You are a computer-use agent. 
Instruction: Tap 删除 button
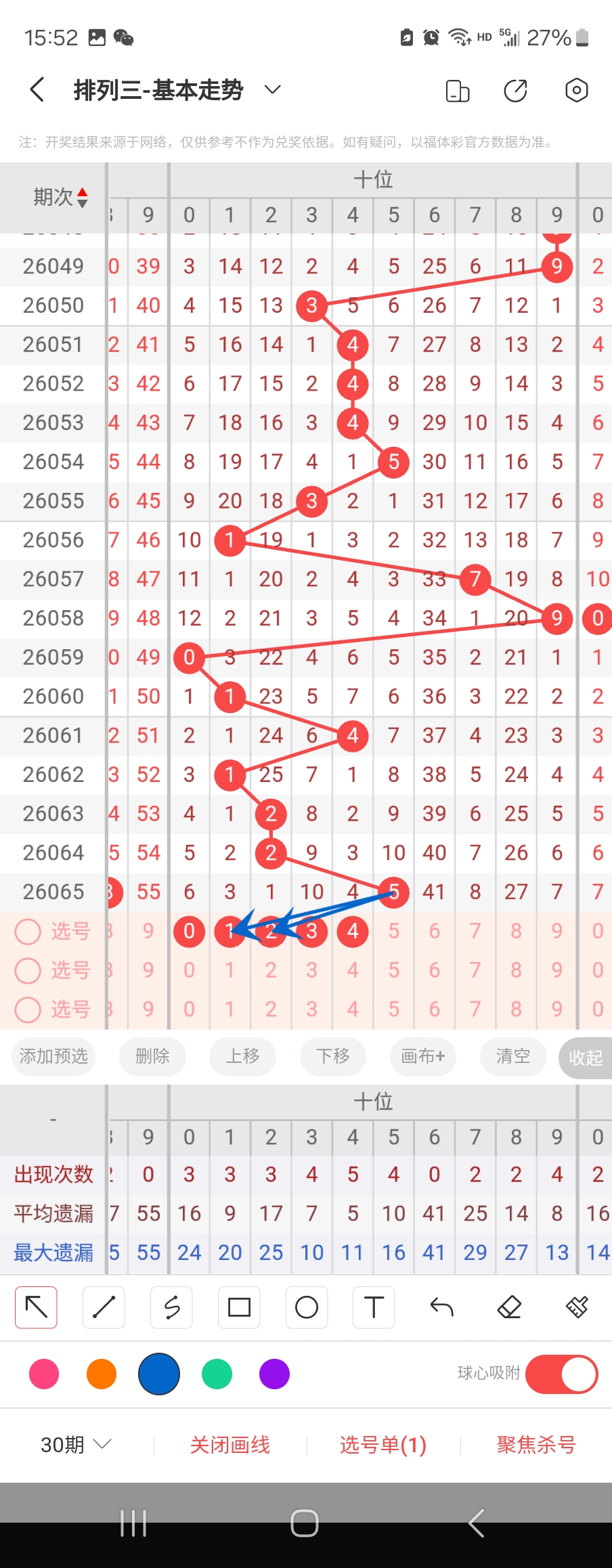[x=152, y=1056]
